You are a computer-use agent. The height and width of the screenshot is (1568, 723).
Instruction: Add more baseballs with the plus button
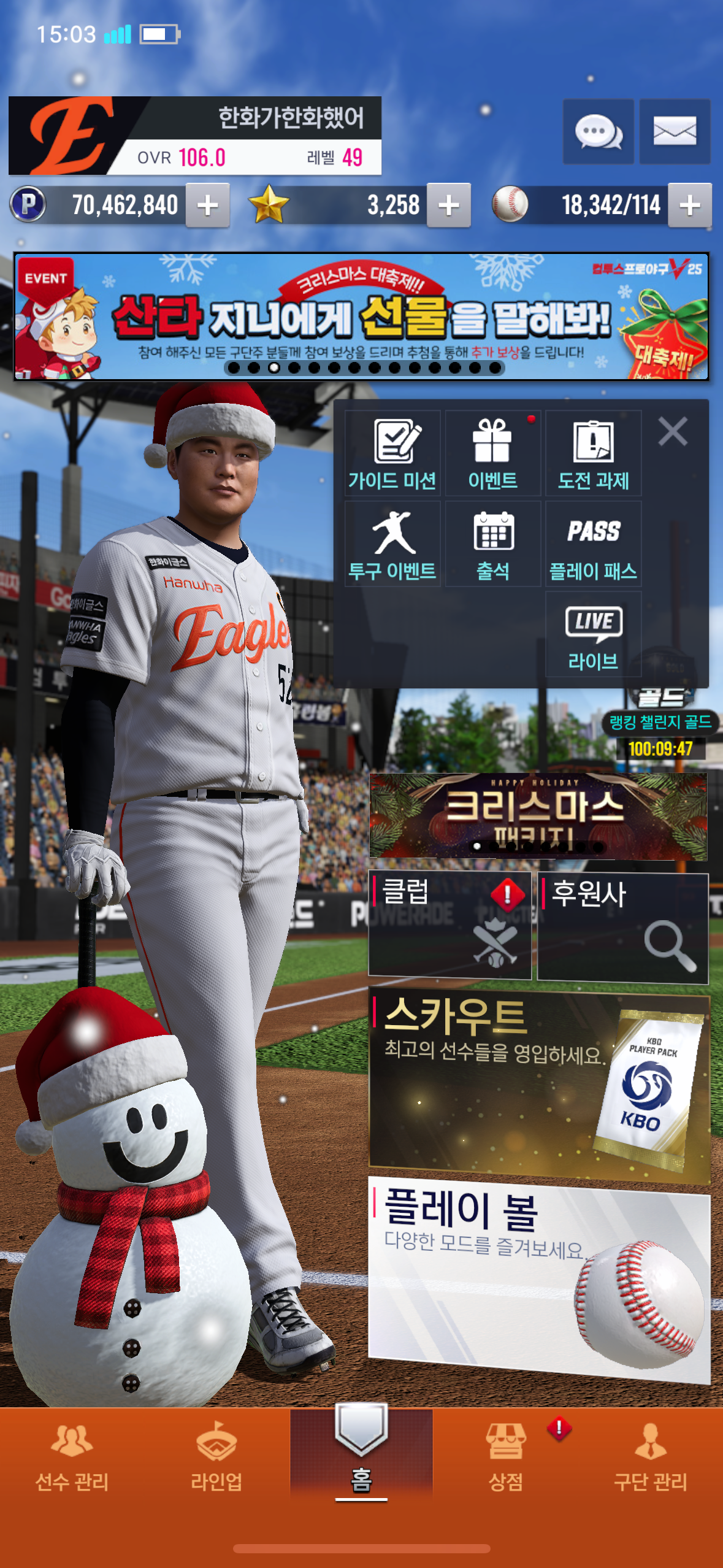(690, 206)
